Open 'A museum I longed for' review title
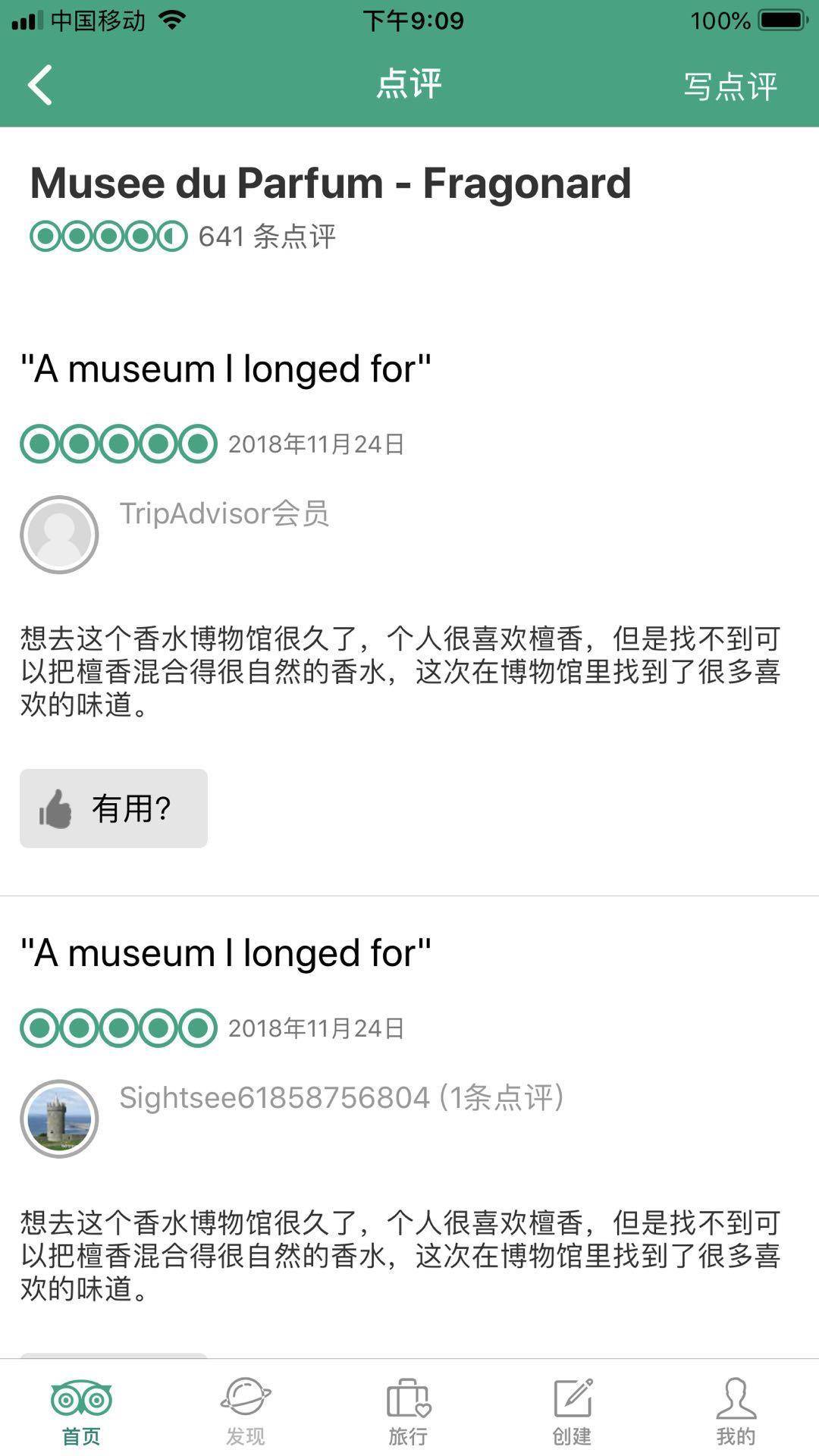 tap(226, 368)
